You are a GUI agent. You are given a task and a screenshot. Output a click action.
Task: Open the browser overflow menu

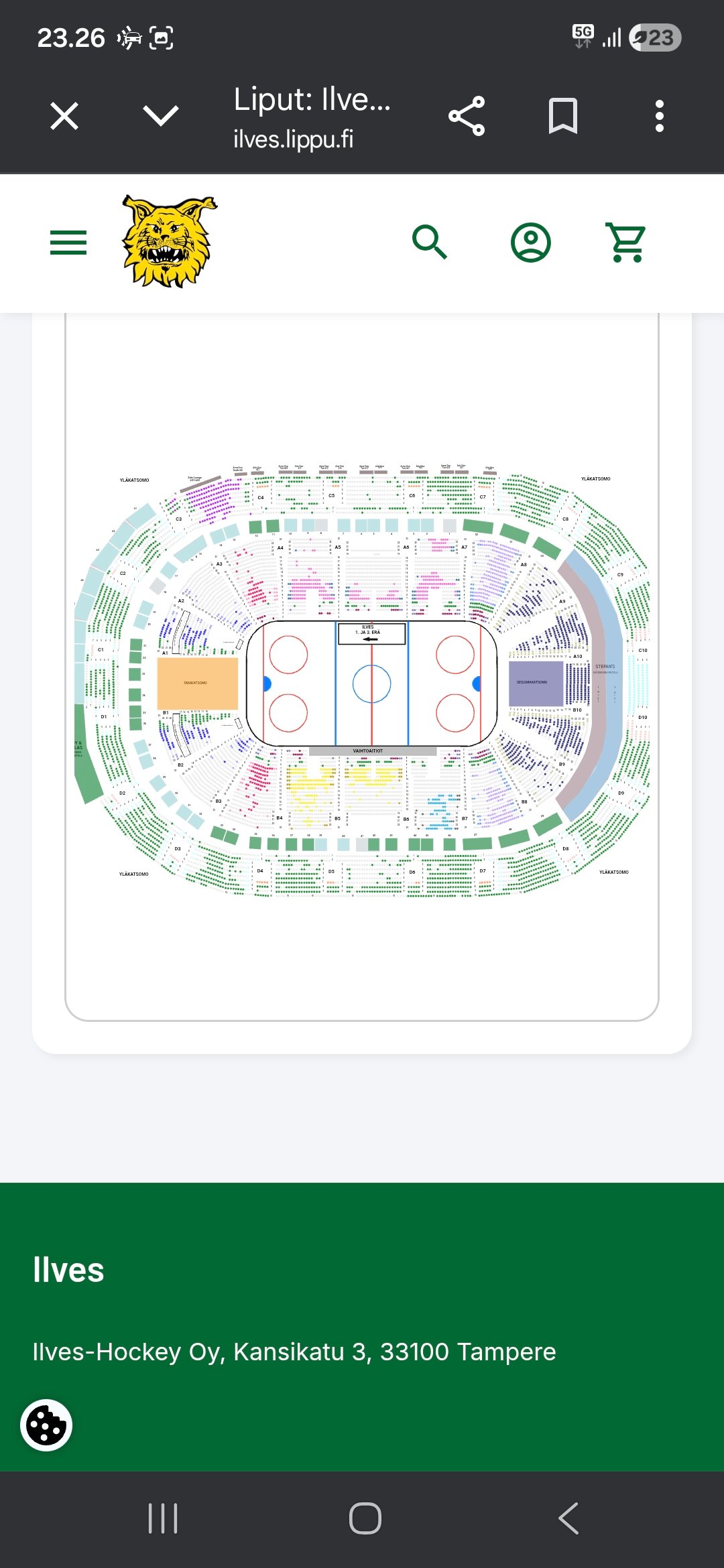point(659,116)
